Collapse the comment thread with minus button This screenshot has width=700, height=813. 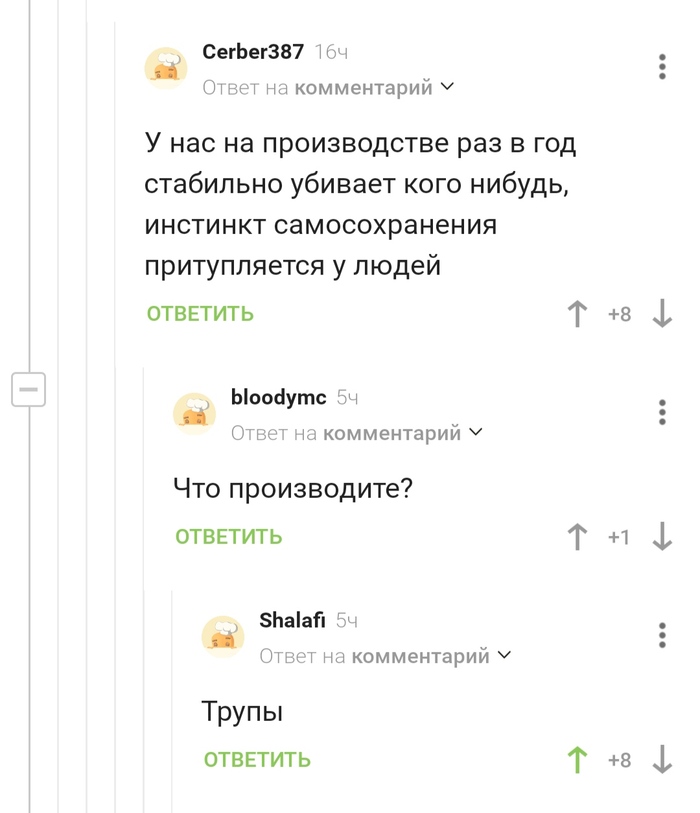(x=29, y=389)
